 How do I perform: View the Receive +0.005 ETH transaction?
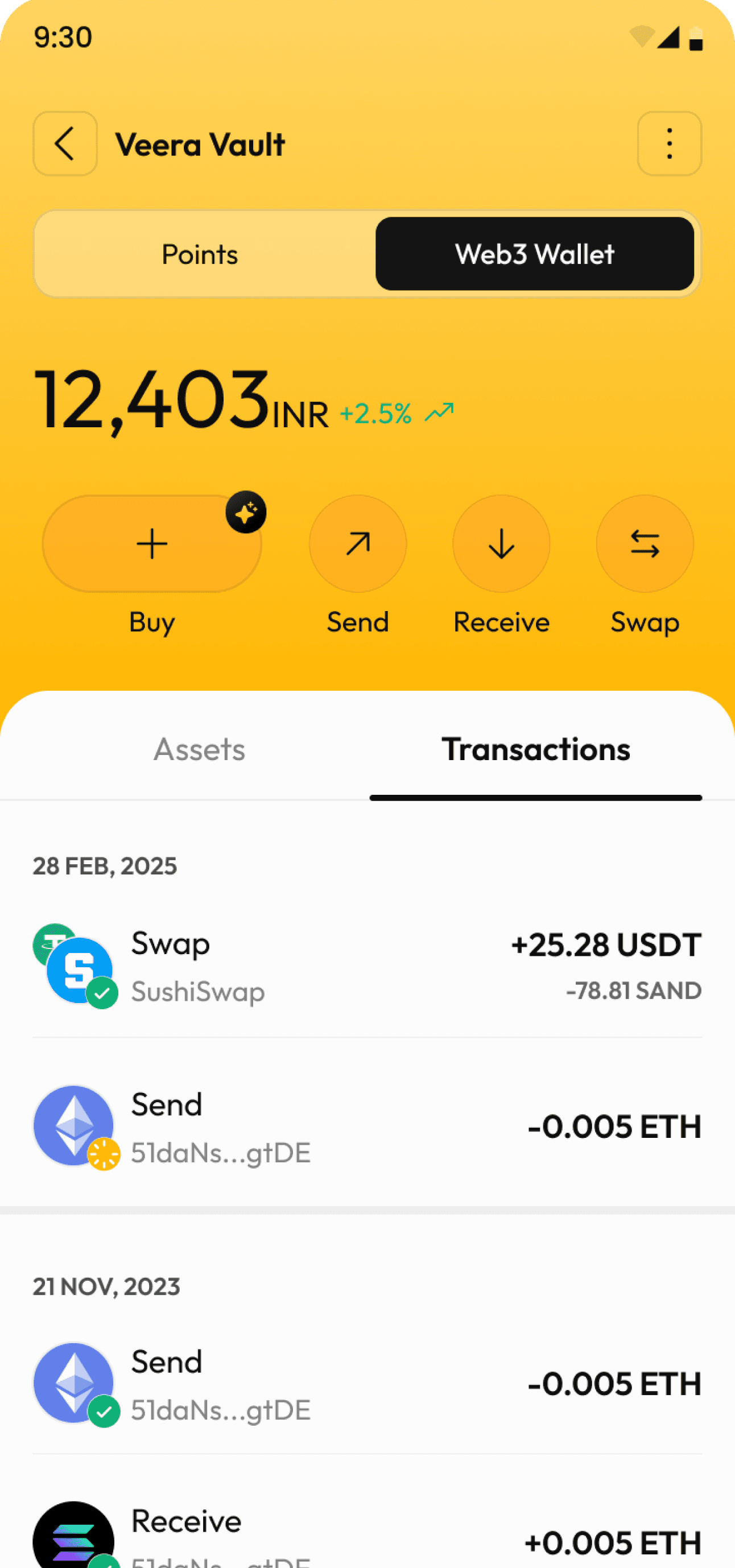click(367, 1537)
